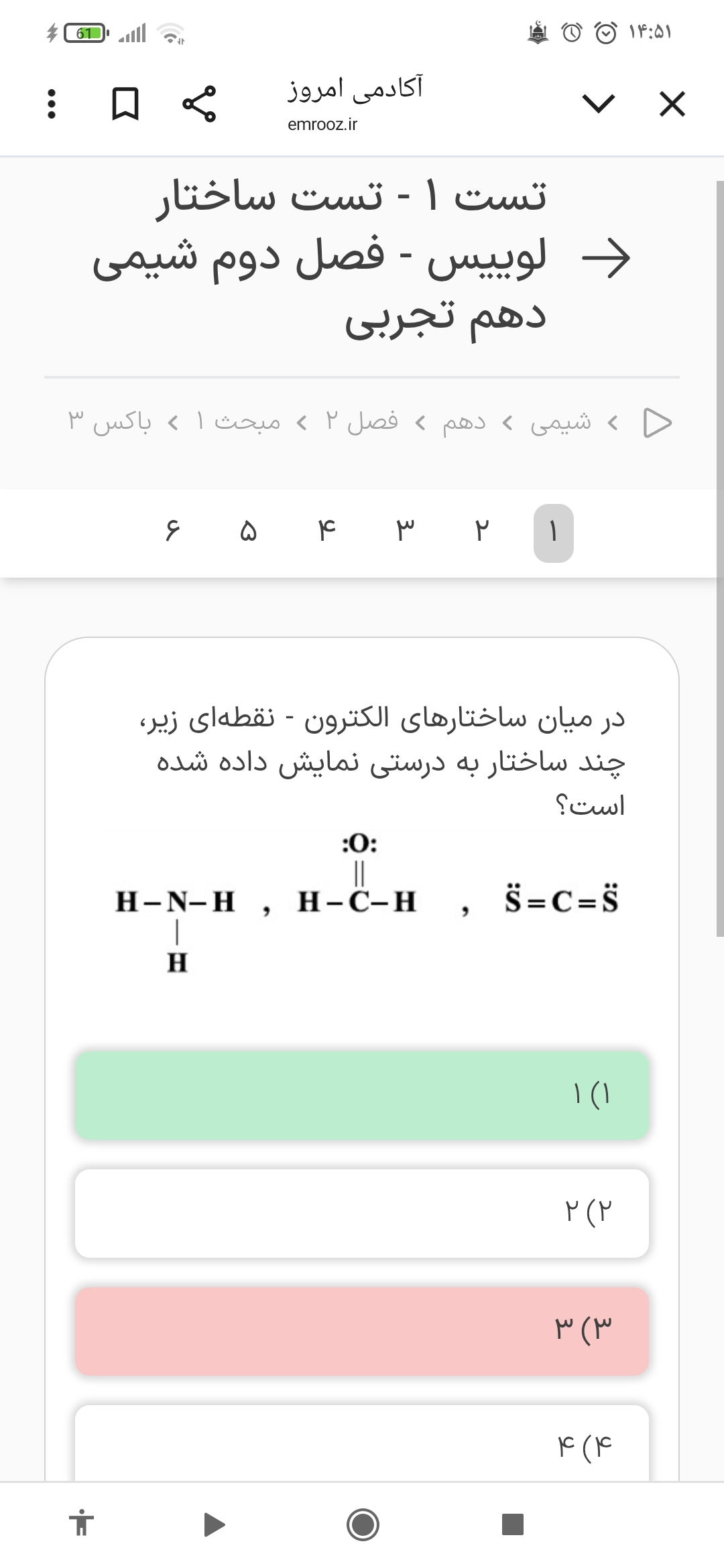Image resolution: width=724 pixels, height=1568 pixels.
Task: Share this page
Action: coord(199,105)
